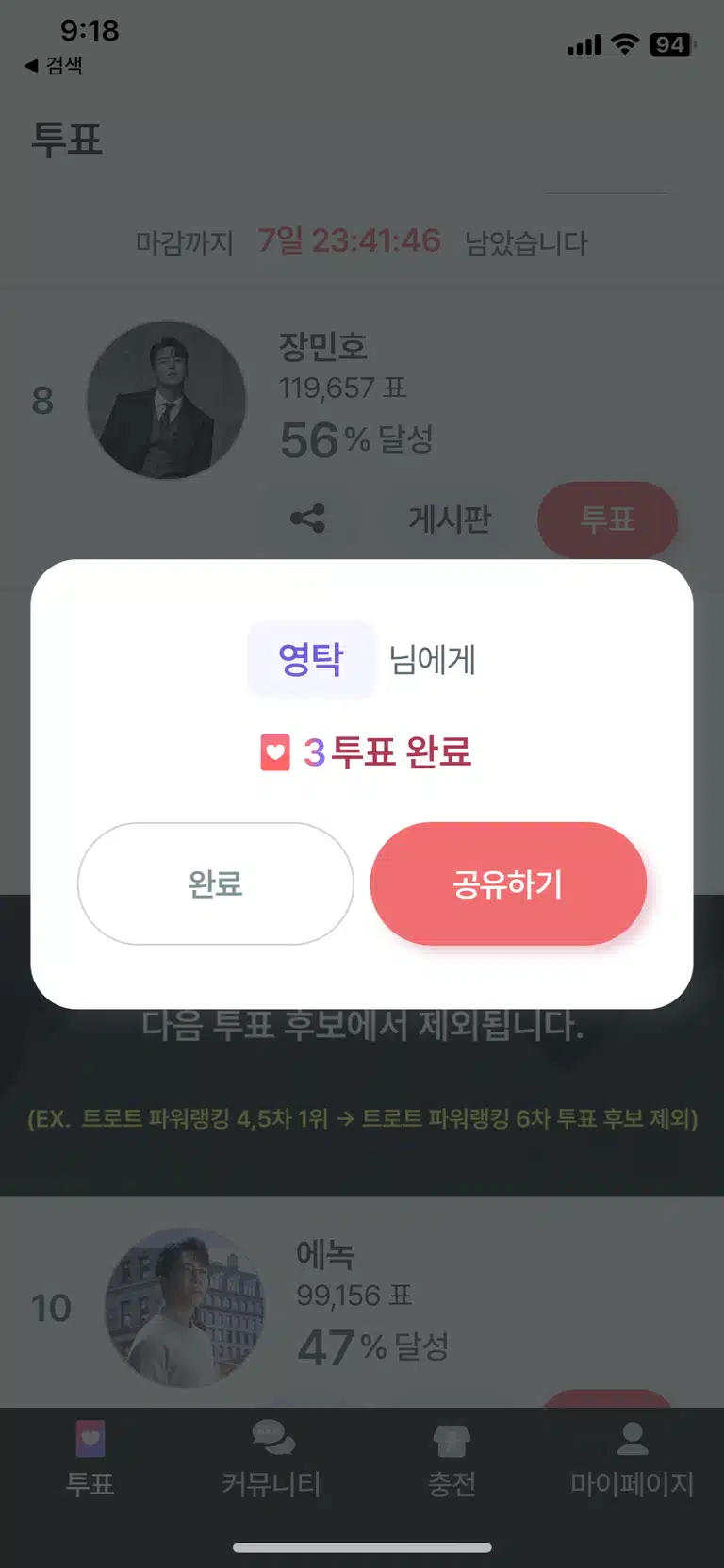Share the completed vote via 공유하기
This screenshot has width=724, height=1568.
click(508, 883)
